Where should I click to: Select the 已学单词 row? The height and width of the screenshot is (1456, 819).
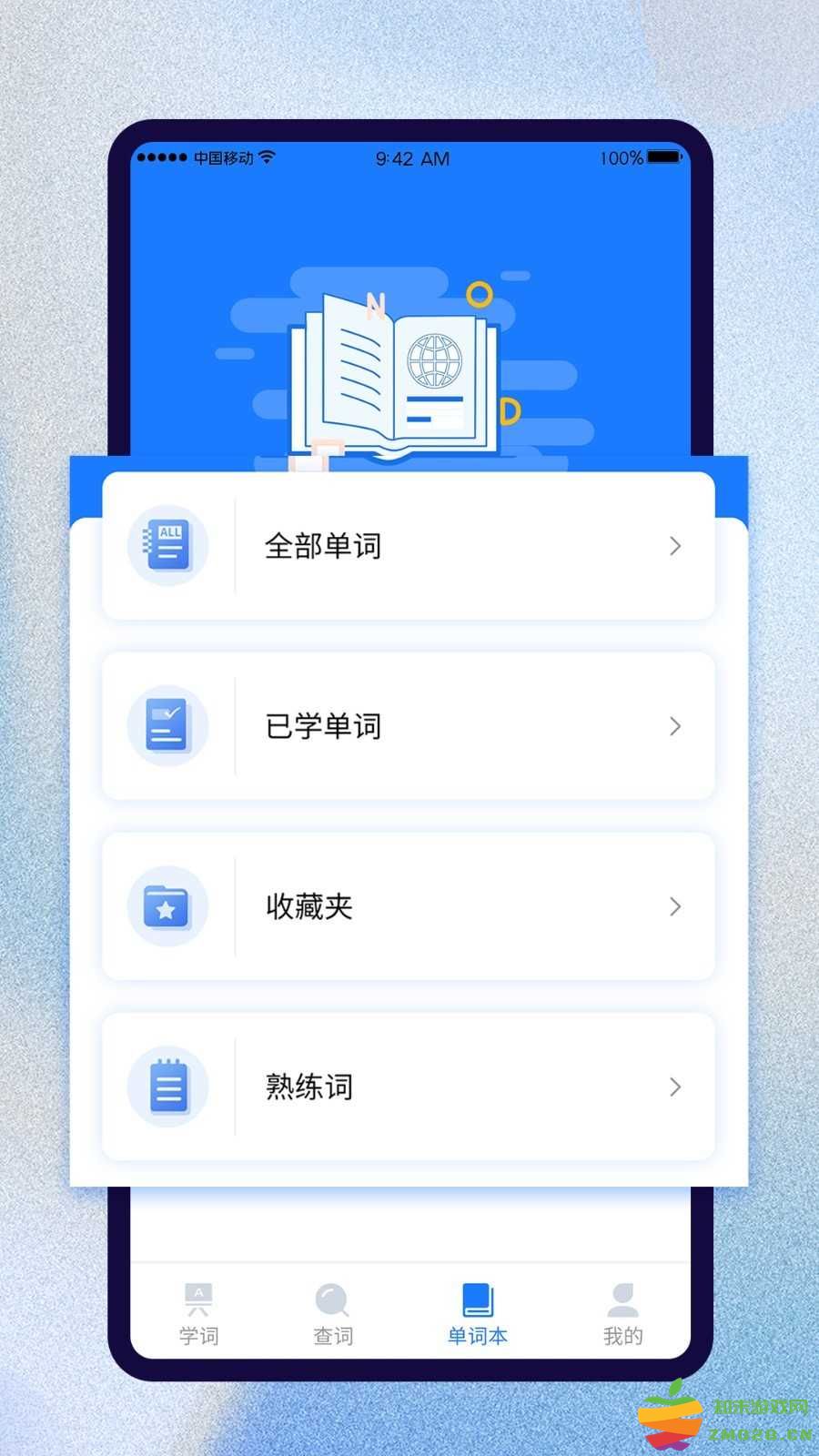coord(409,725)
